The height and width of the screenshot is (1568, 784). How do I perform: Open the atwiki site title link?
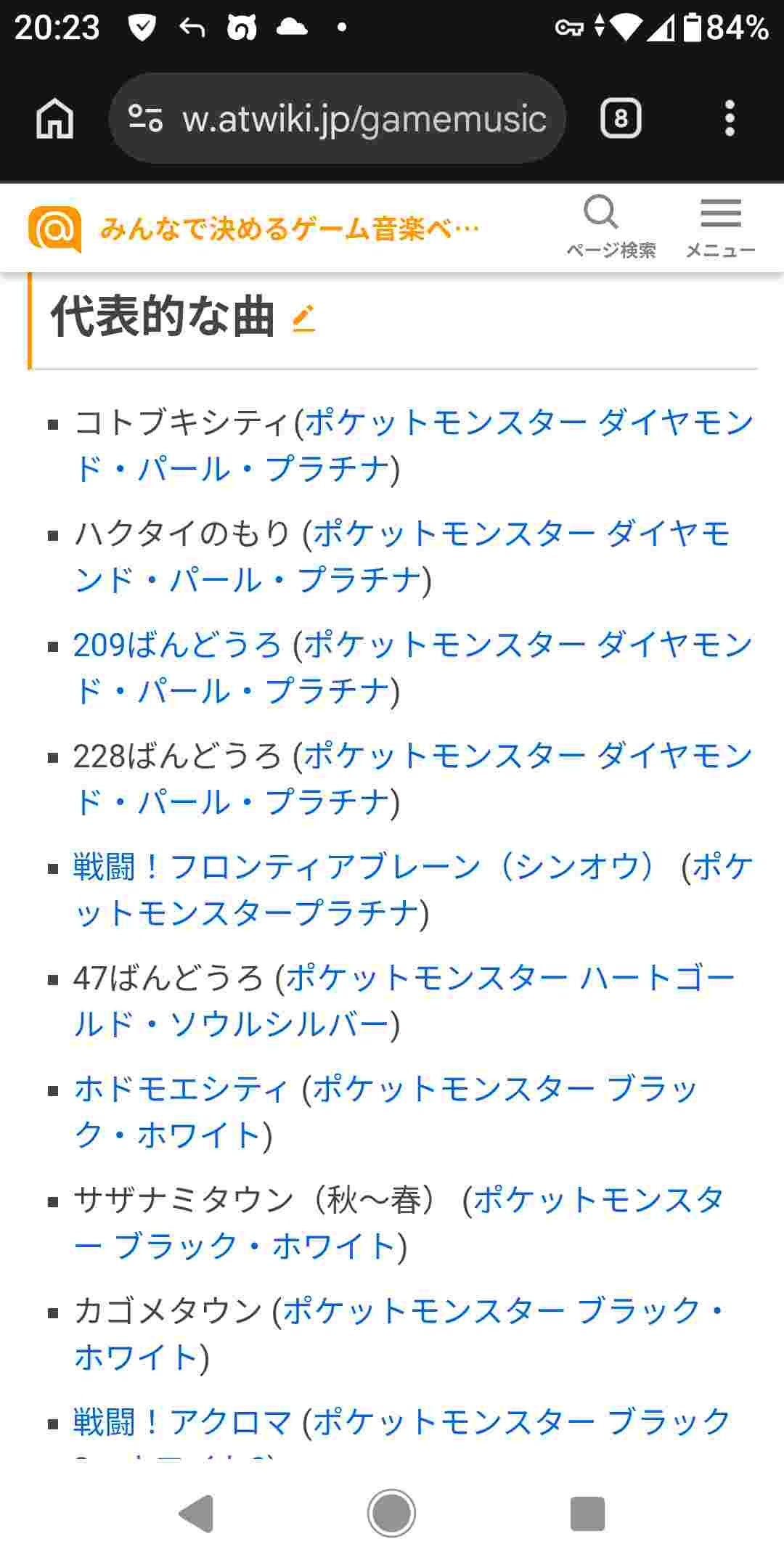(289, 229)
